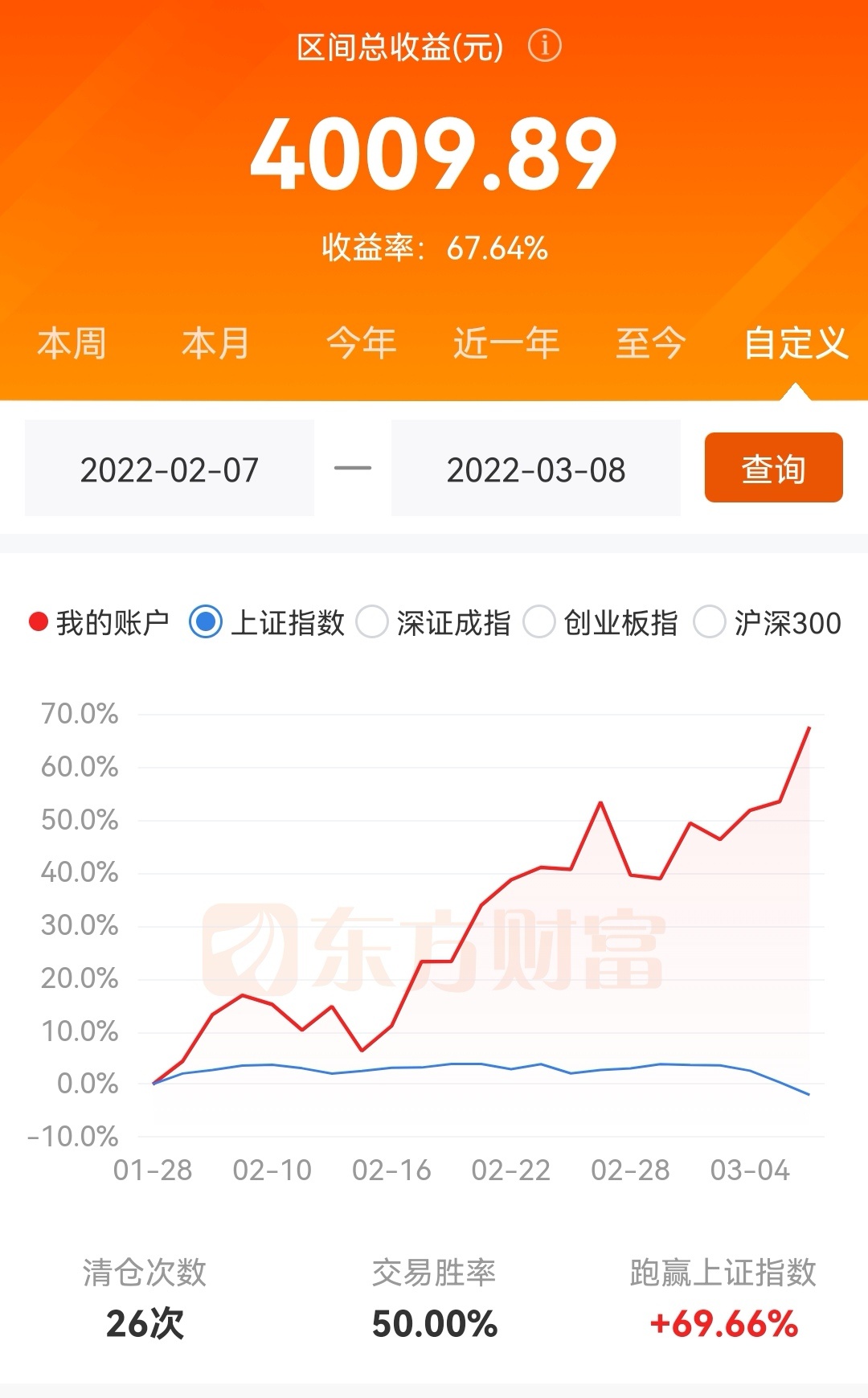Screen dimensions: 868x1398
Task: Select the 近一年 period tab
Action: (x=506, y=344)
